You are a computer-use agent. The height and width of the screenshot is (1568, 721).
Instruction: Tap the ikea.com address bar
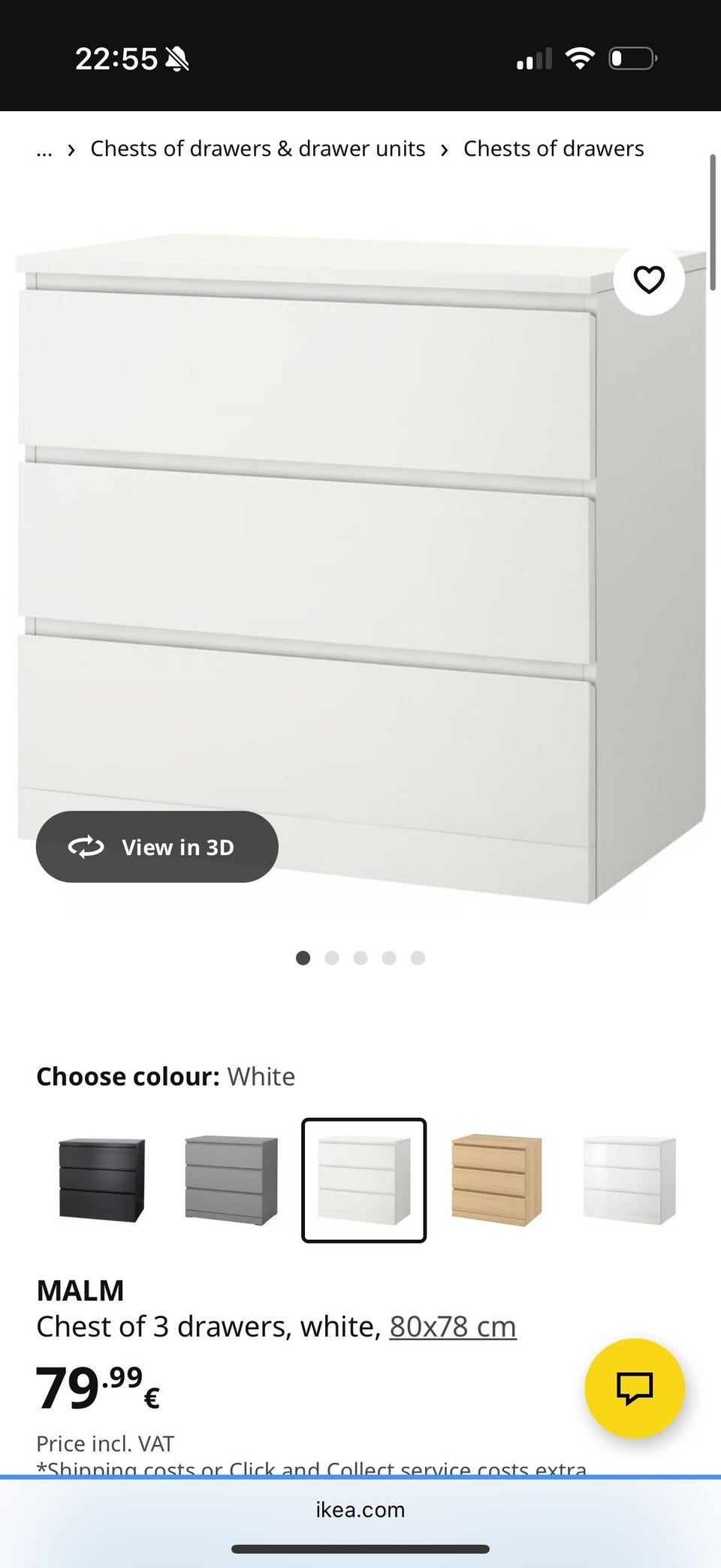click(360, 1509)
